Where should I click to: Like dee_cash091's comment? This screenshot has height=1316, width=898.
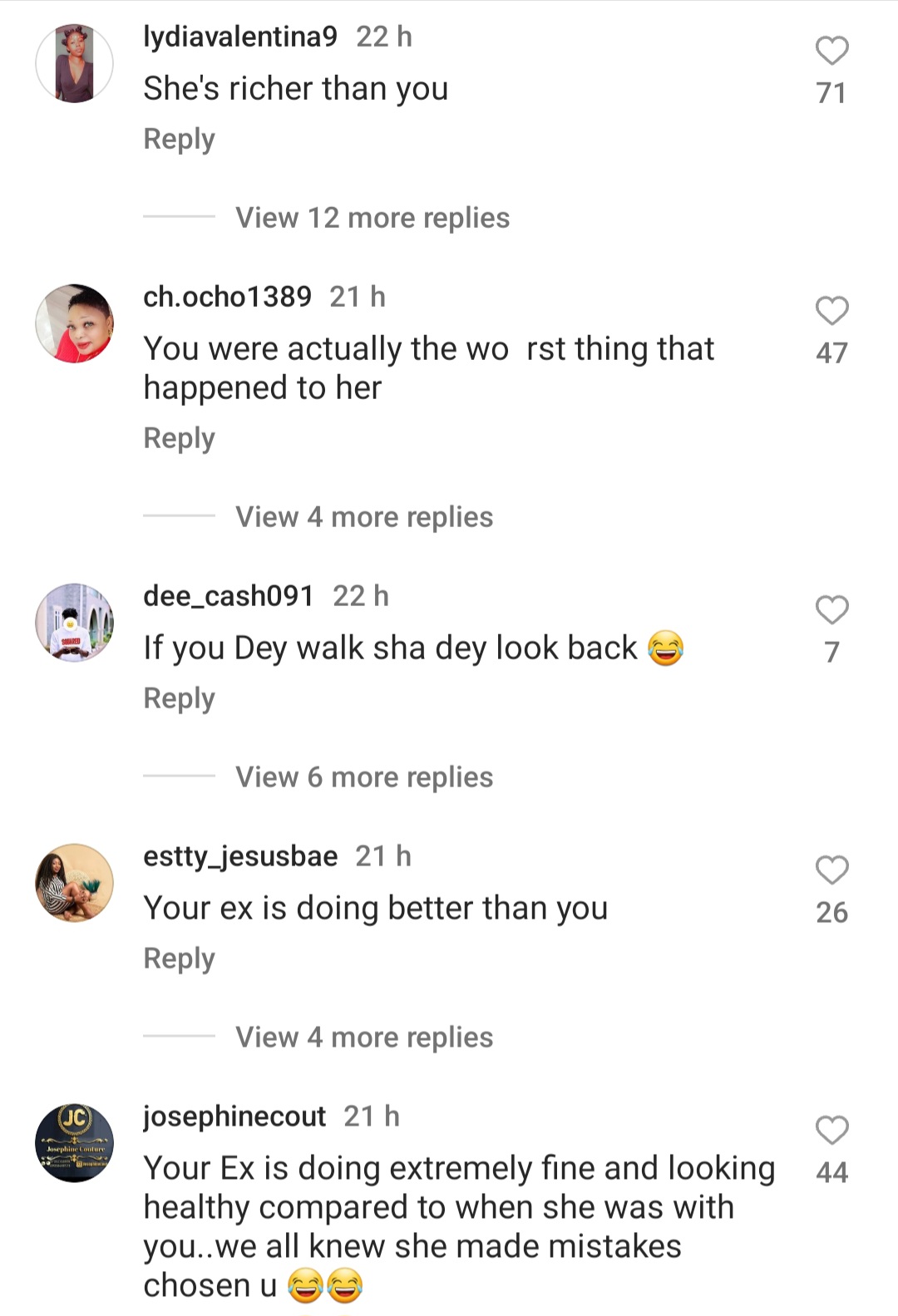click(x=831, y=610)
